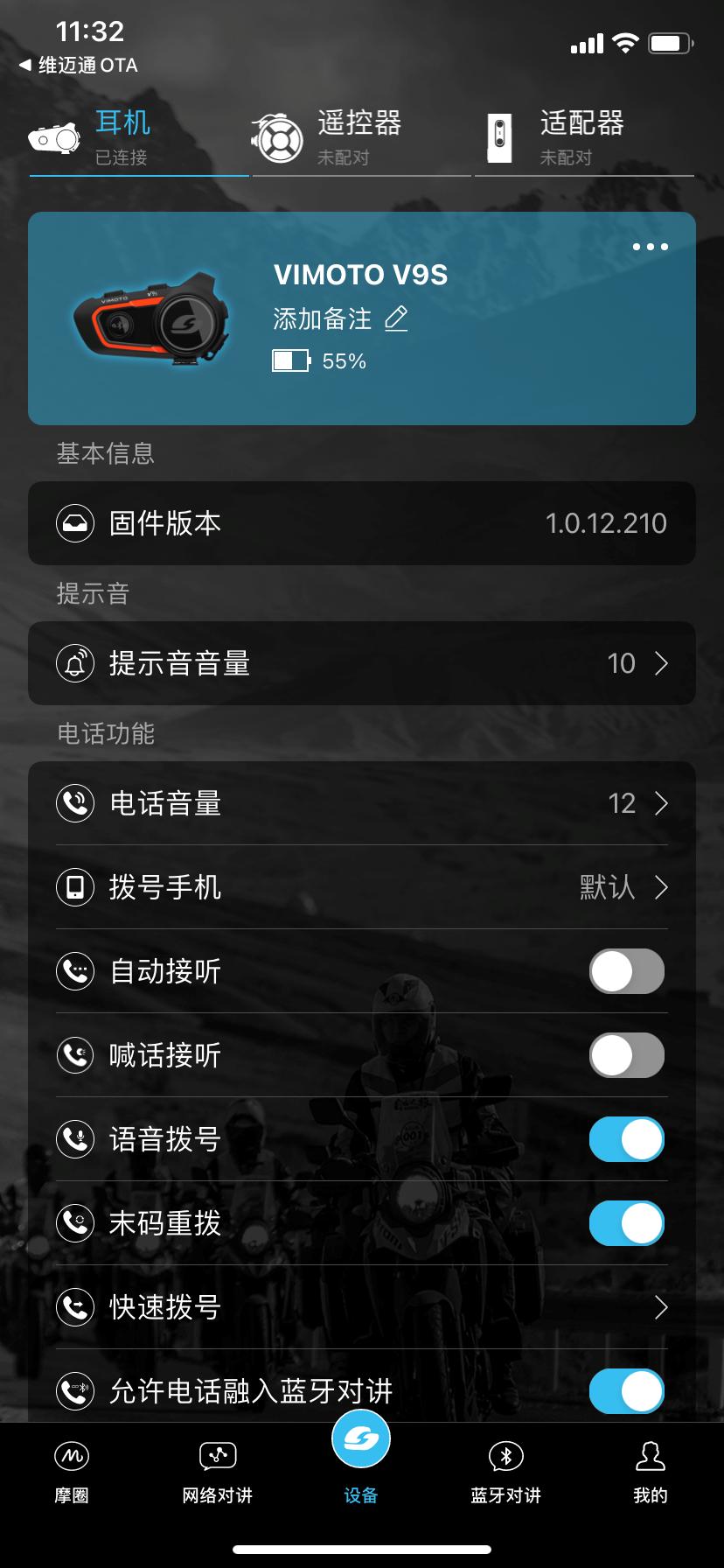Enable the 自动接听 auto-answer toggle
This screenshot has width=724, height=1568.
[x=626, y=971]
